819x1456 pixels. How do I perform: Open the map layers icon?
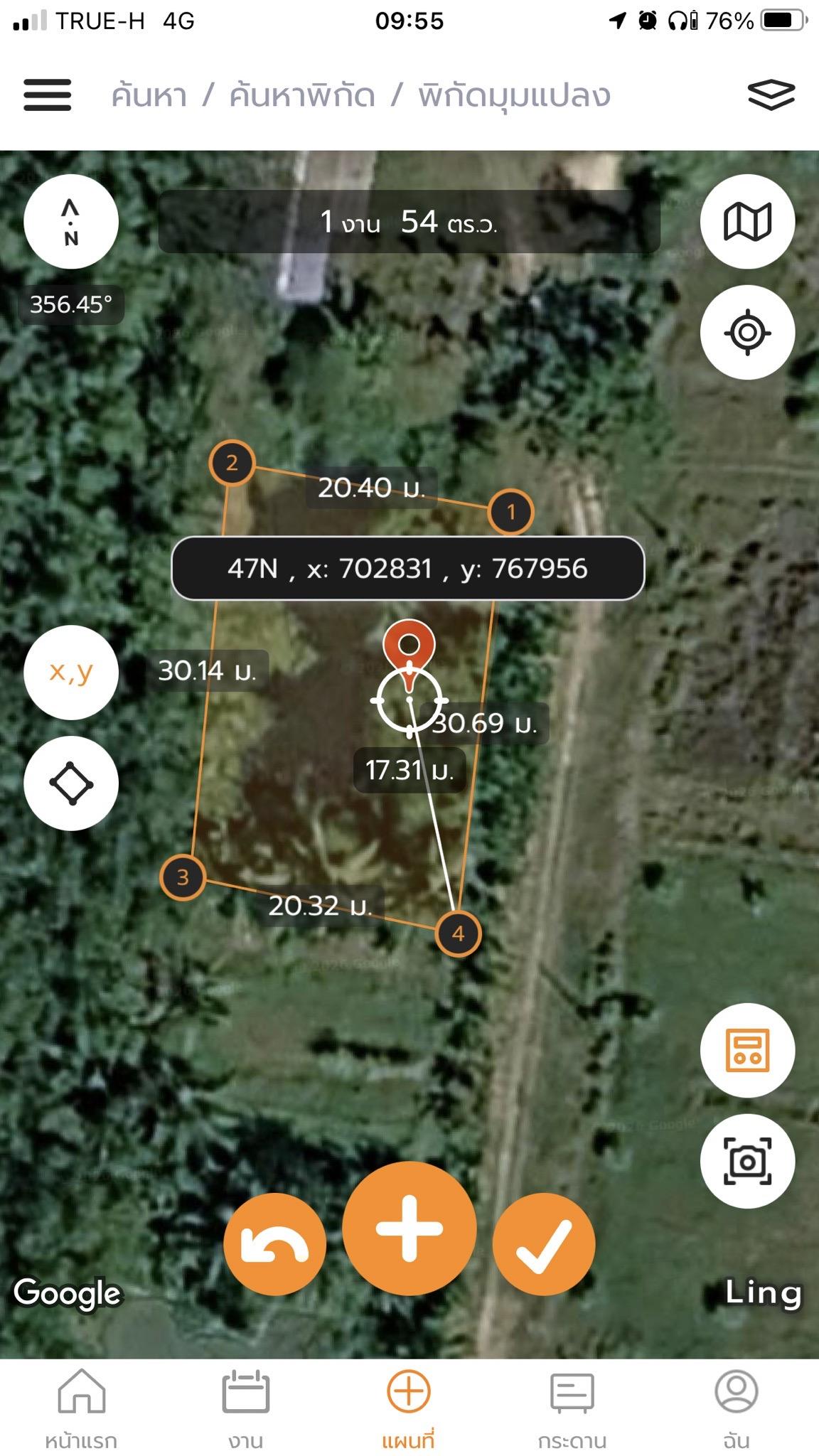pos(771,95)
